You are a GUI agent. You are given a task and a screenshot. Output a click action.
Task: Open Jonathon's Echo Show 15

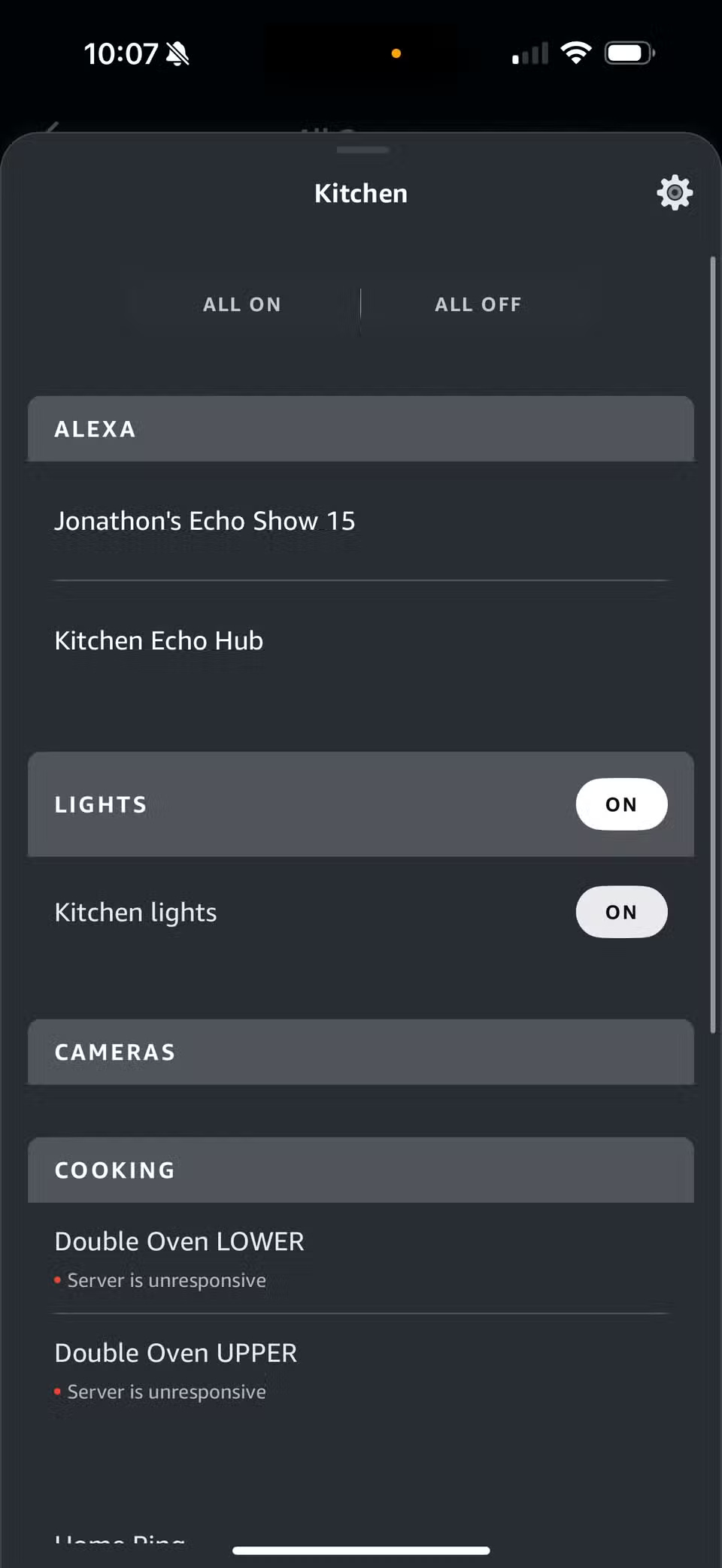pyautogui.click(x=205, y=521)
